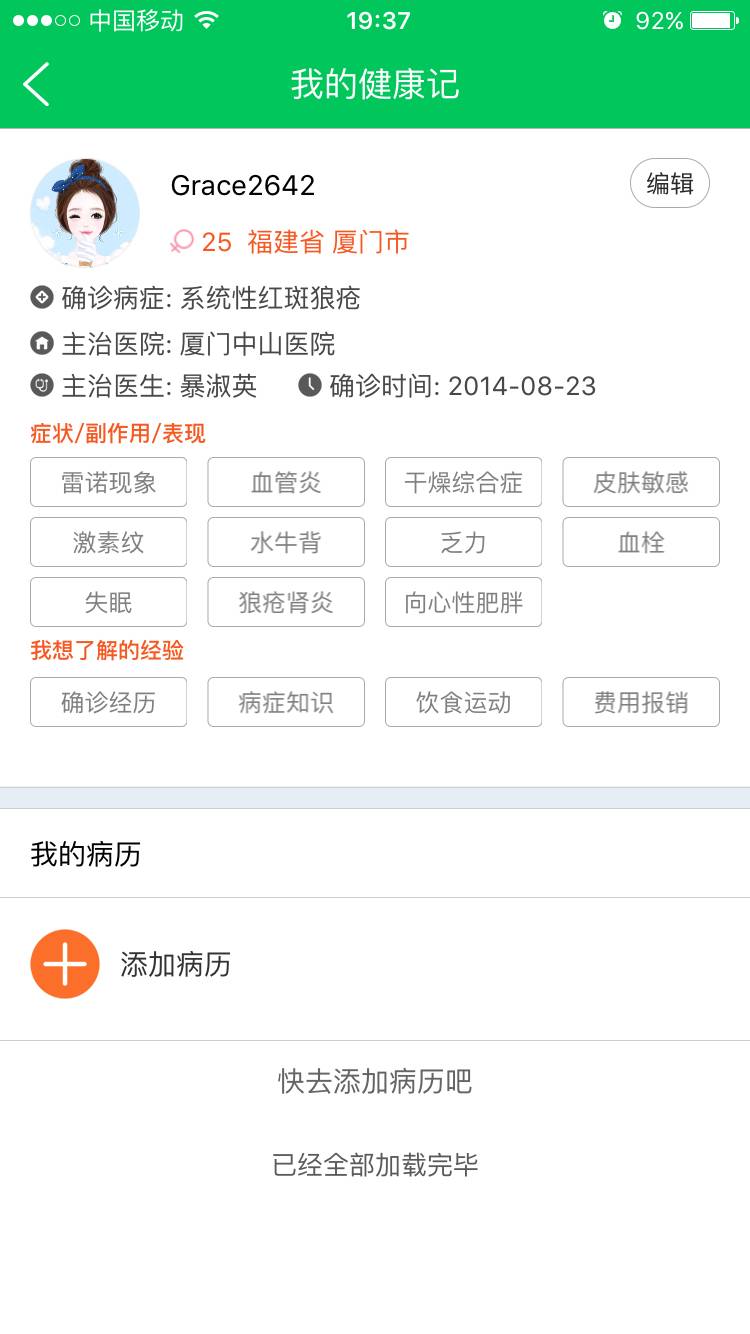Select the 病症知识 topic chip
Viewport: 750px width, 1334px height.
pos(286,702)
